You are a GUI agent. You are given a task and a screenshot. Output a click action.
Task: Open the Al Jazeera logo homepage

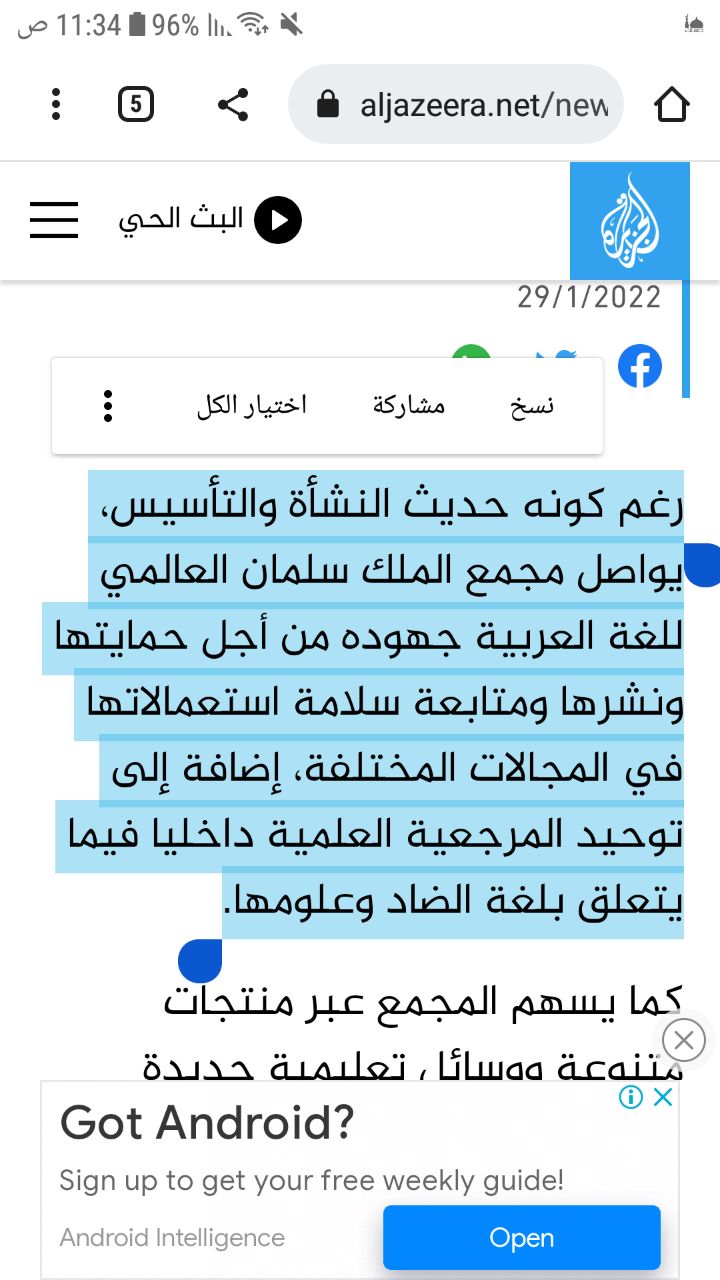click(630, 220)
